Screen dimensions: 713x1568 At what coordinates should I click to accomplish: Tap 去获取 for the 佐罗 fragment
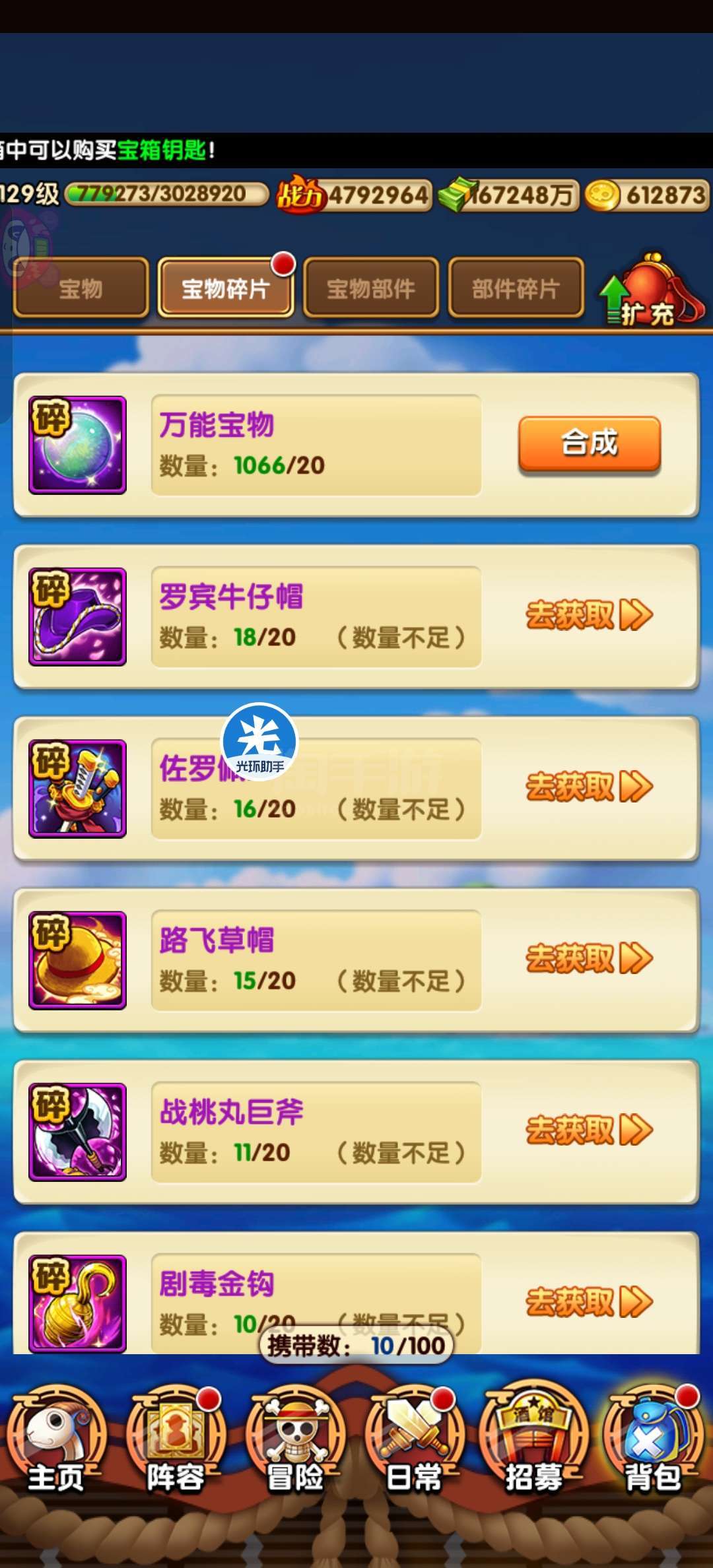coord(589,787)
